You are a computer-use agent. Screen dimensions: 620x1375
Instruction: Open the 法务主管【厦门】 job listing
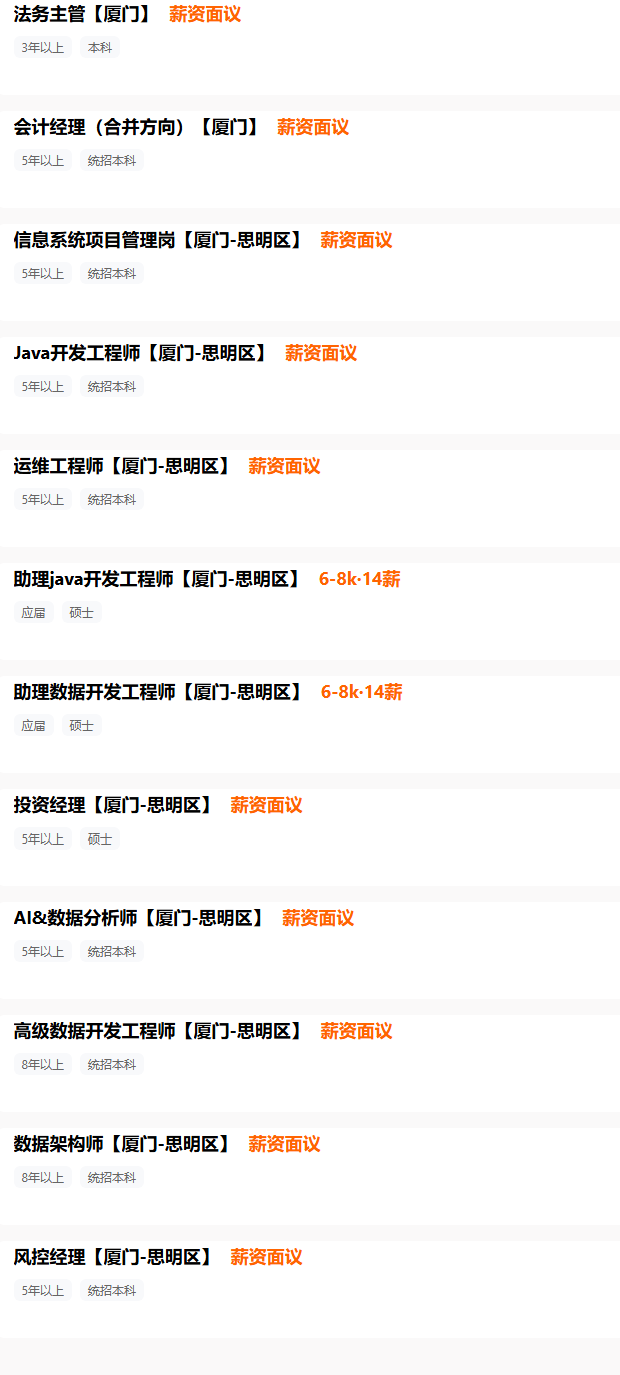point(310,46)
